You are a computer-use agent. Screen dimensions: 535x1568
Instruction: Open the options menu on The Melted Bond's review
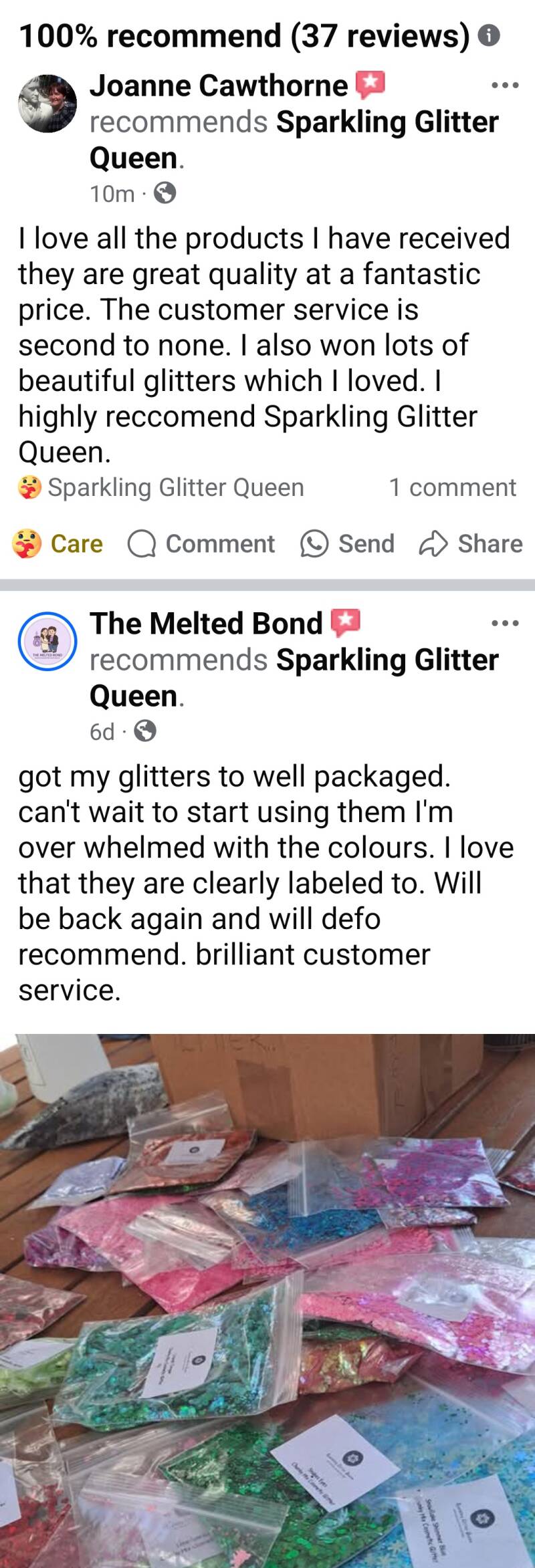click(505, 623)
